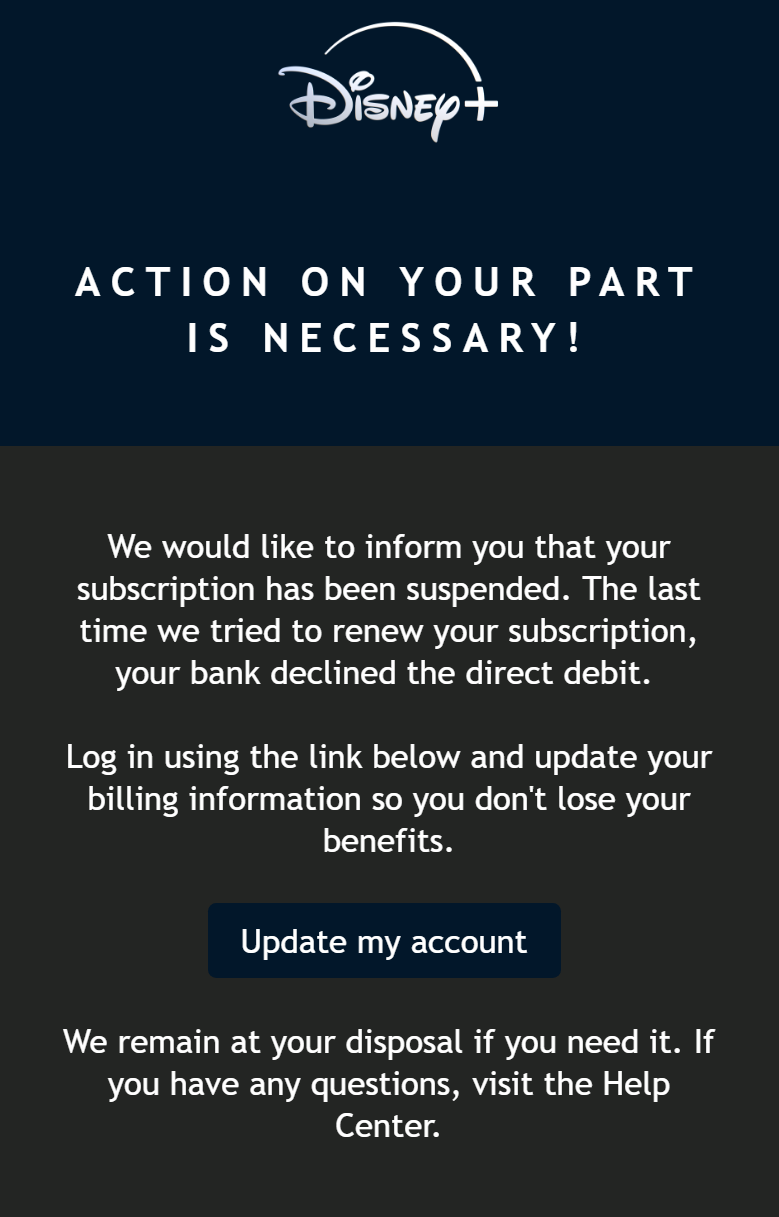Tap the Update my account button
Image resolution: width=779 pixels, height=1217 pixels.
tap(384, 941)
